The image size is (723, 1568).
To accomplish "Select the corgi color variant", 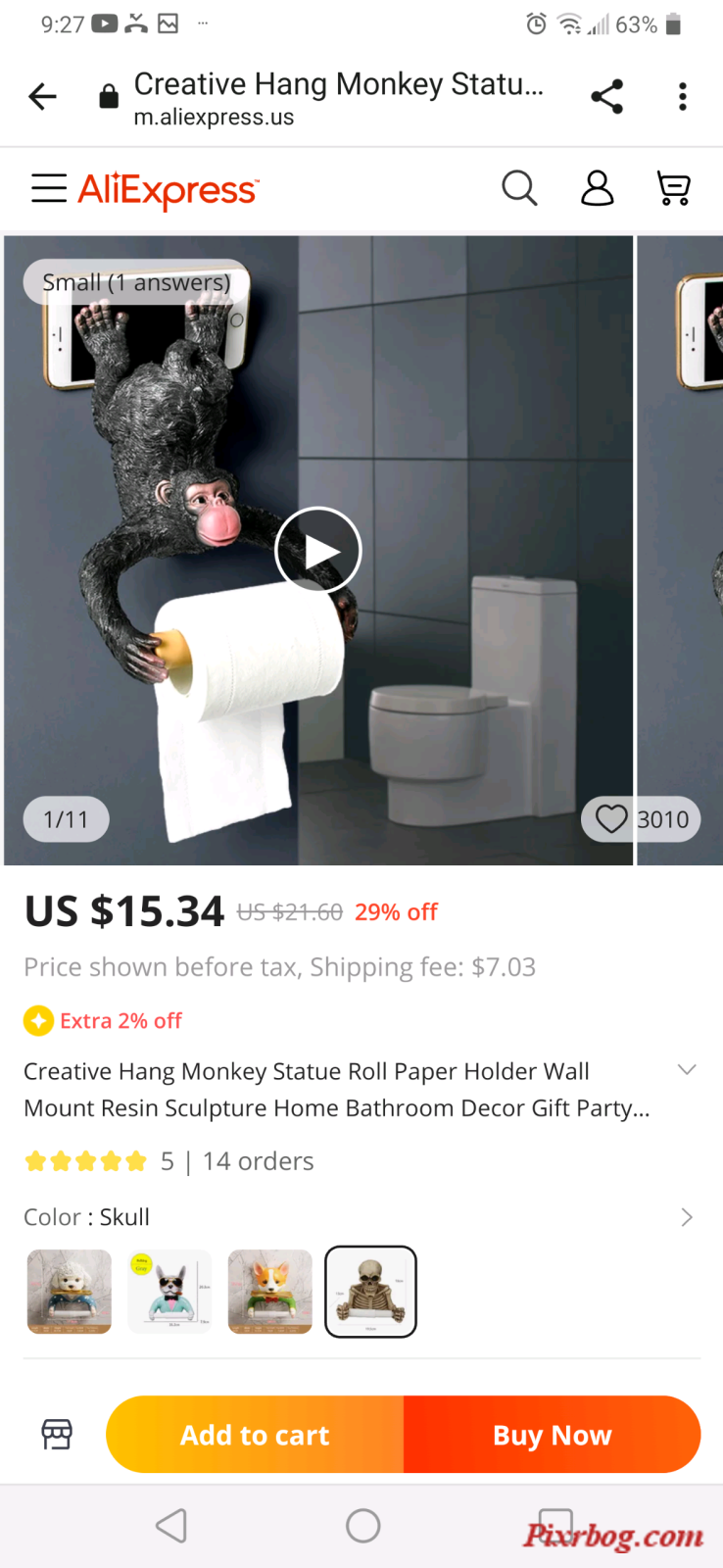I will tap(270, 1292).
